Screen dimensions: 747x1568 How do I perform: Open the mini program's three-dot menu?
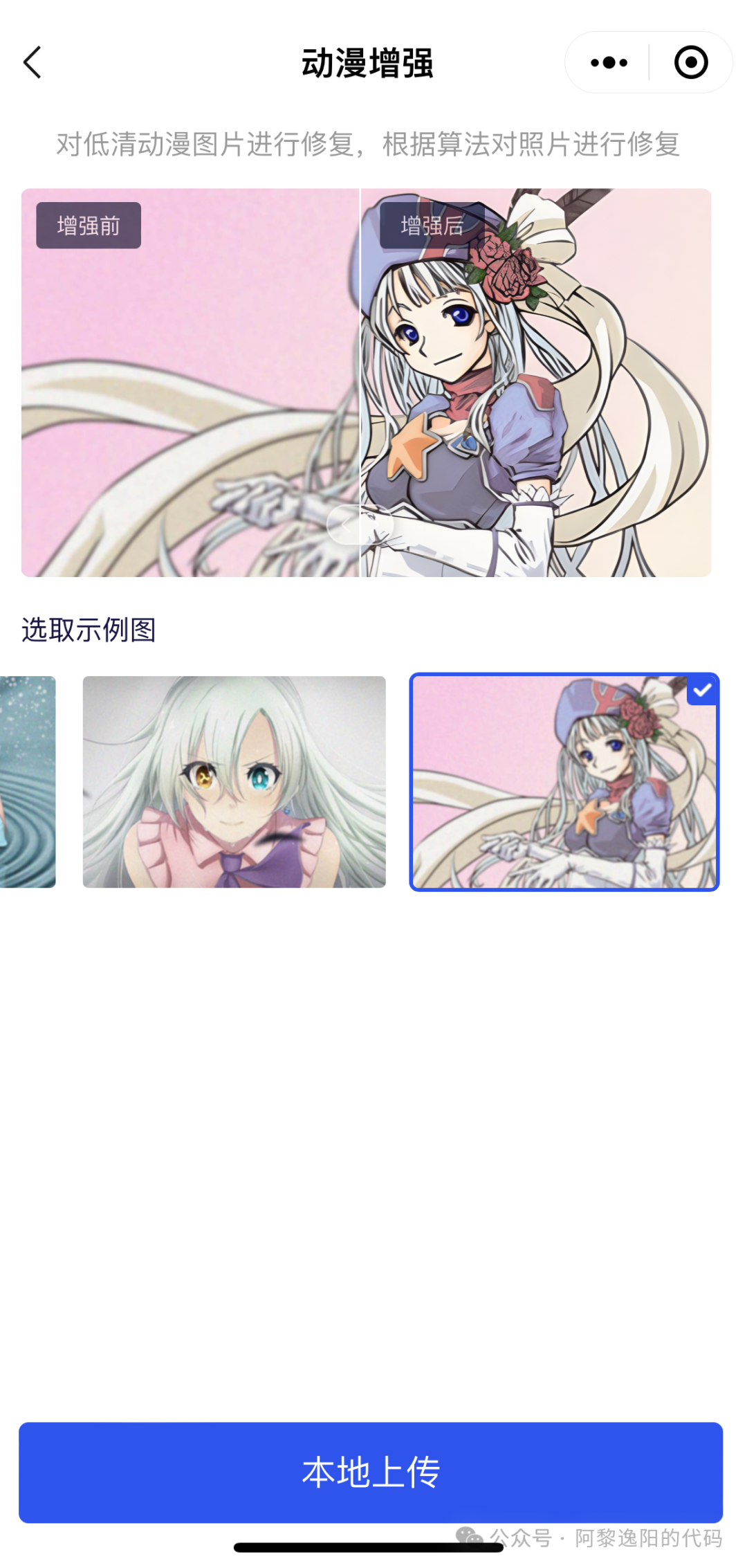pyautogui.click(x=609, y=63)
